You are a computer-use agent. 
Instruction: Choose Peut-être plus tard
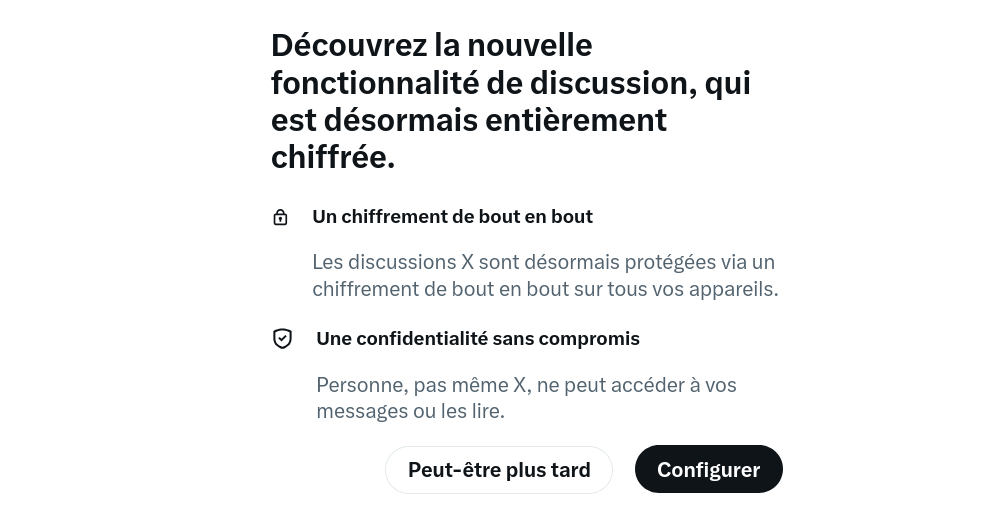tap(498, 469)
